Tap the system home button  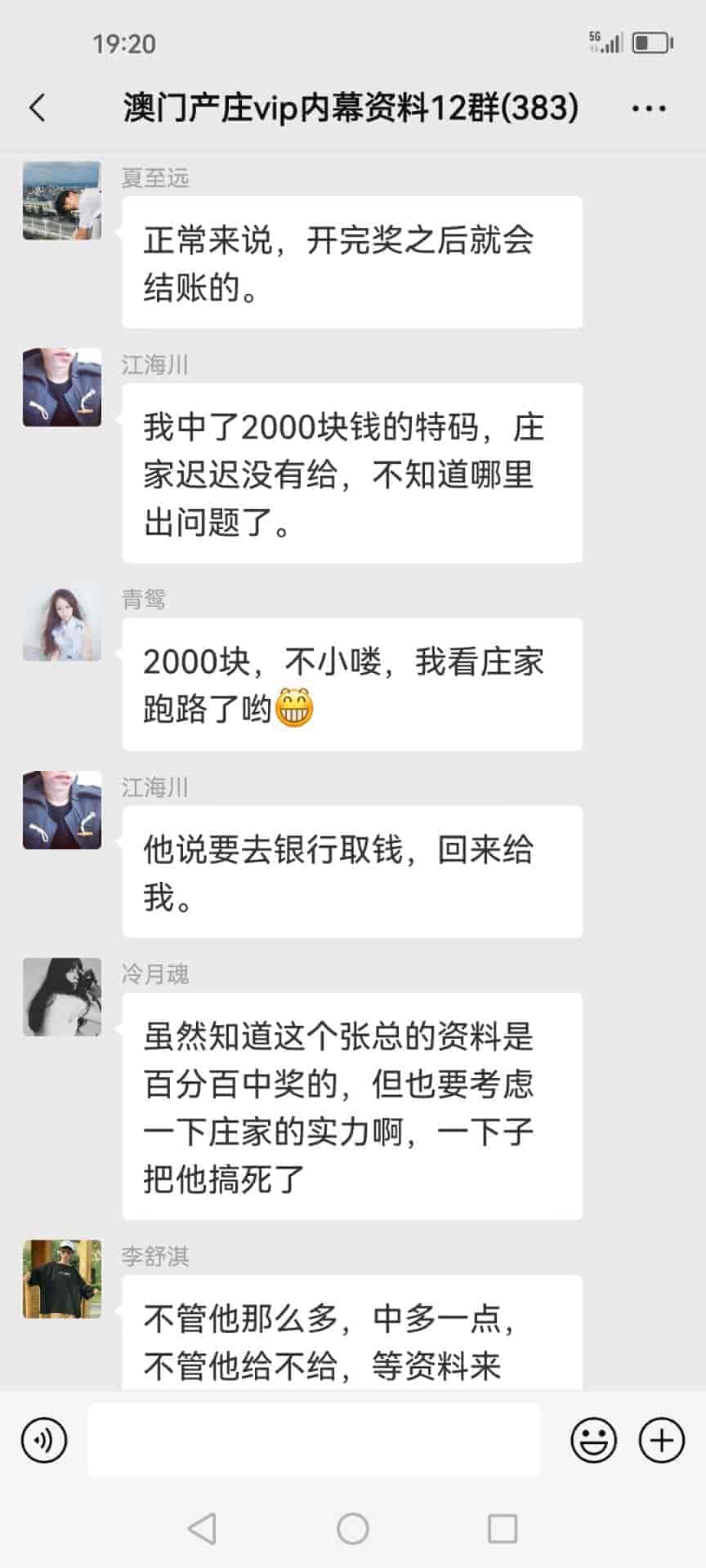click(x=353, y=1529)
